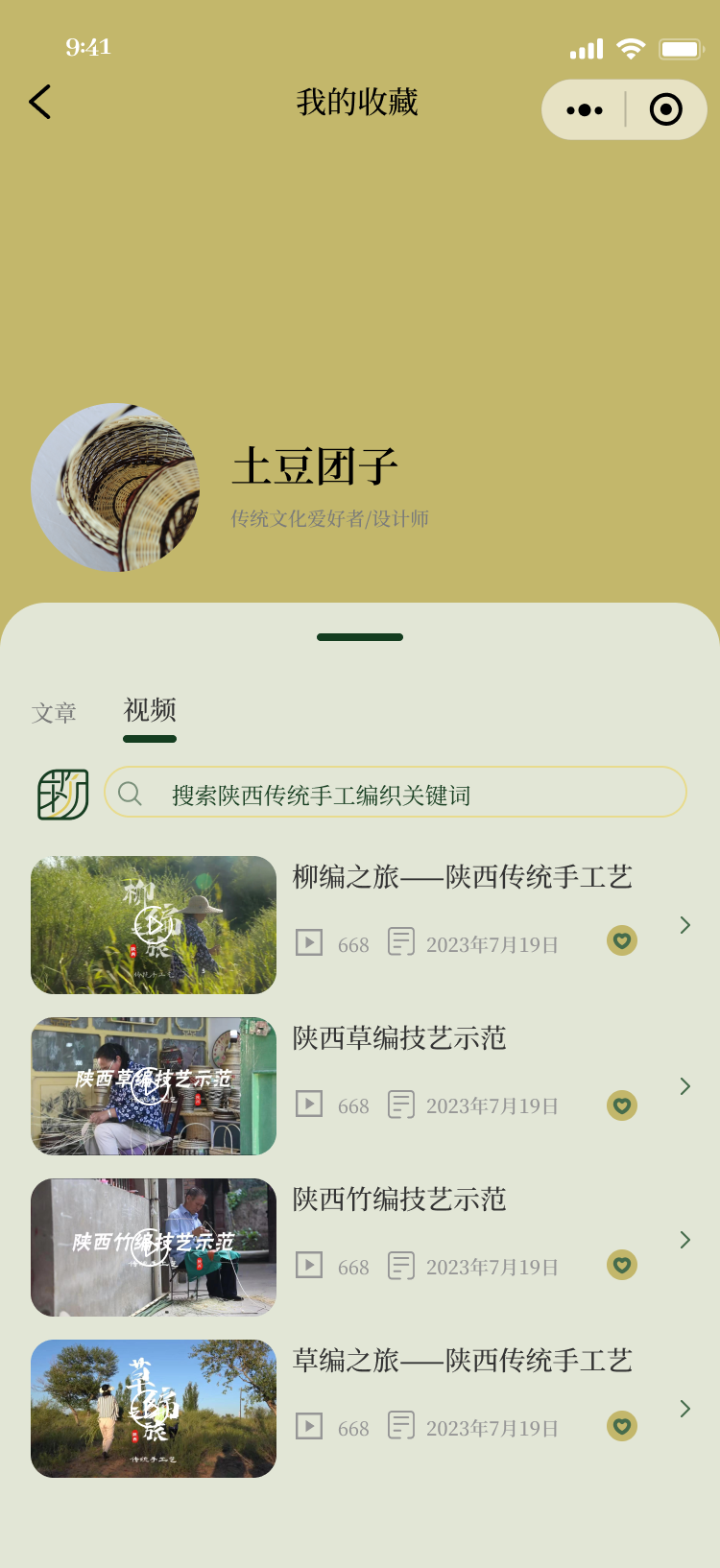Remove 陕西竹编技艺示范 from favorites heart
This screenshot has width=720, height=1568.
[x=622, y=1266]
